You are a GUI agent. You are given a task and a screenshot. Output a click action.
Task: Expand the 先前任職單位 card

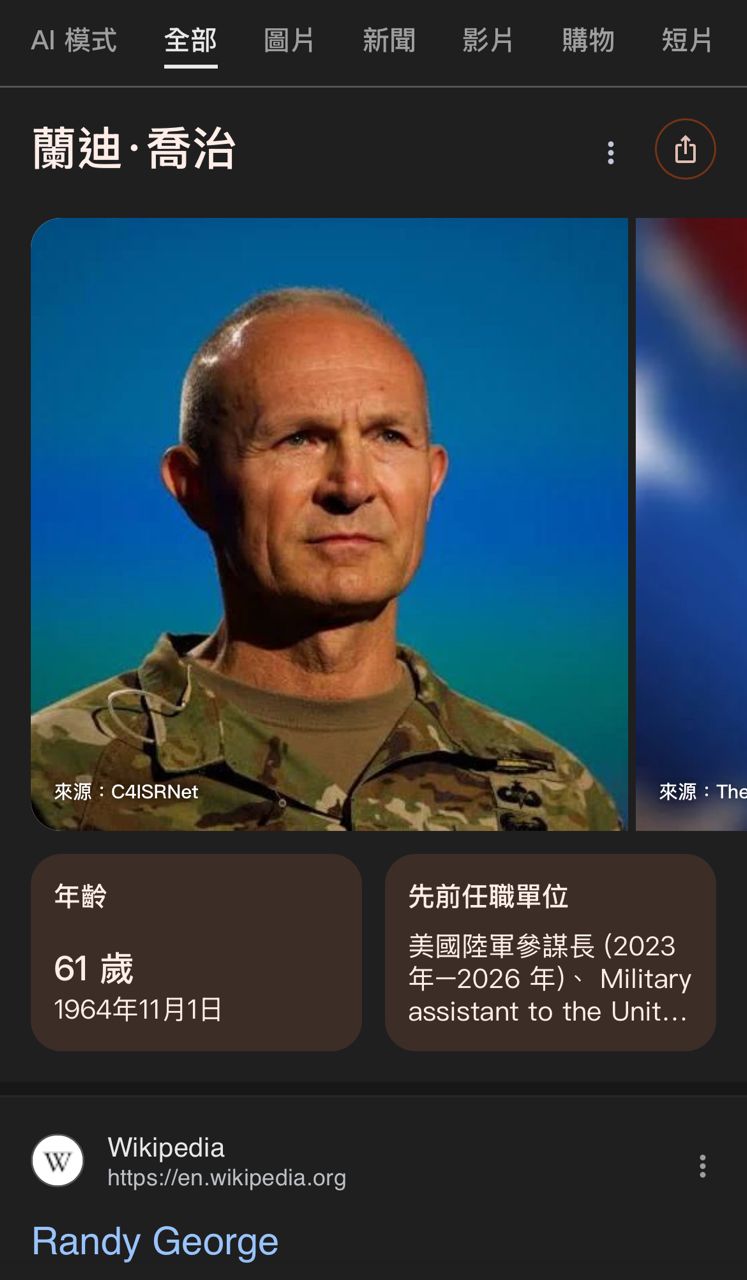(x=550, y=952)
